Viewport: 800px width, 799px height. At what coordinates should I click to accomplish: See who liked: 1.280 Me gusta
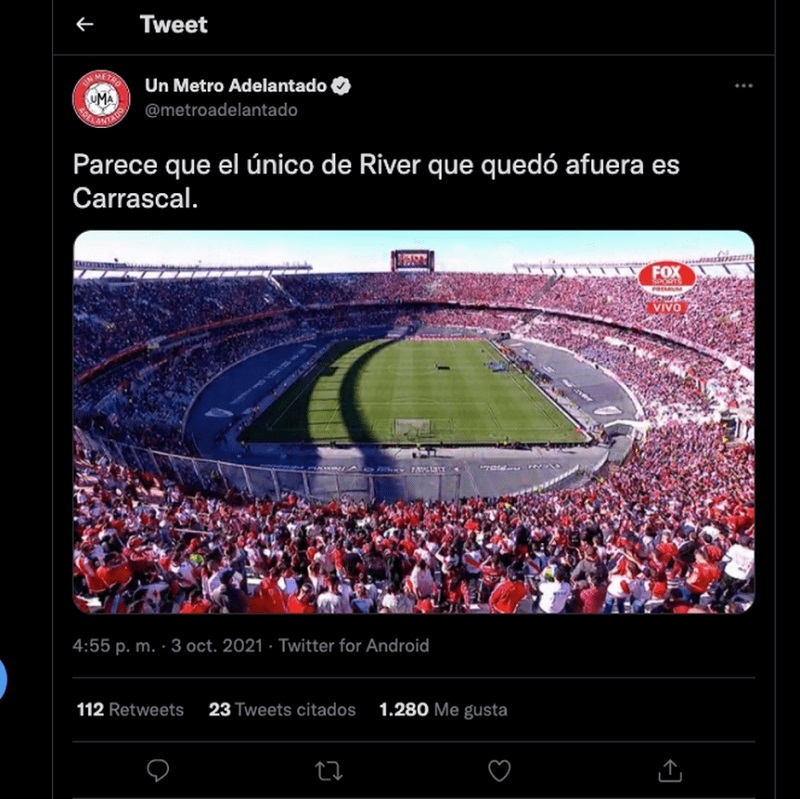443,709
